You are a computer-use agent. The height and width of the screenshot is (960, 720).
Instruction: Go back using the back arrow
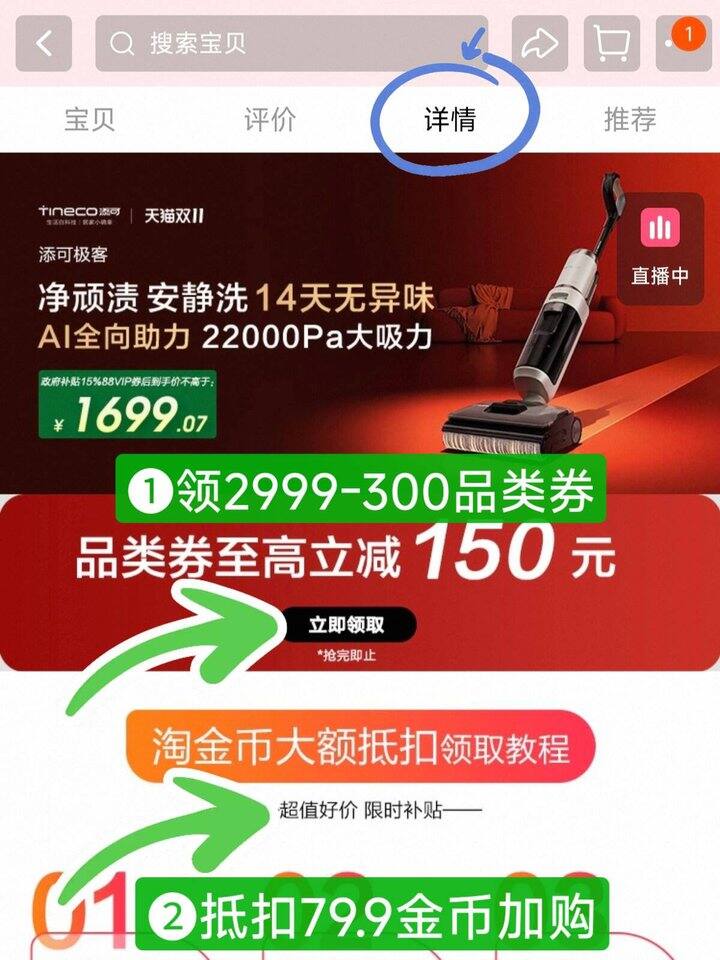pyautogui.click(x=44, y=44)
